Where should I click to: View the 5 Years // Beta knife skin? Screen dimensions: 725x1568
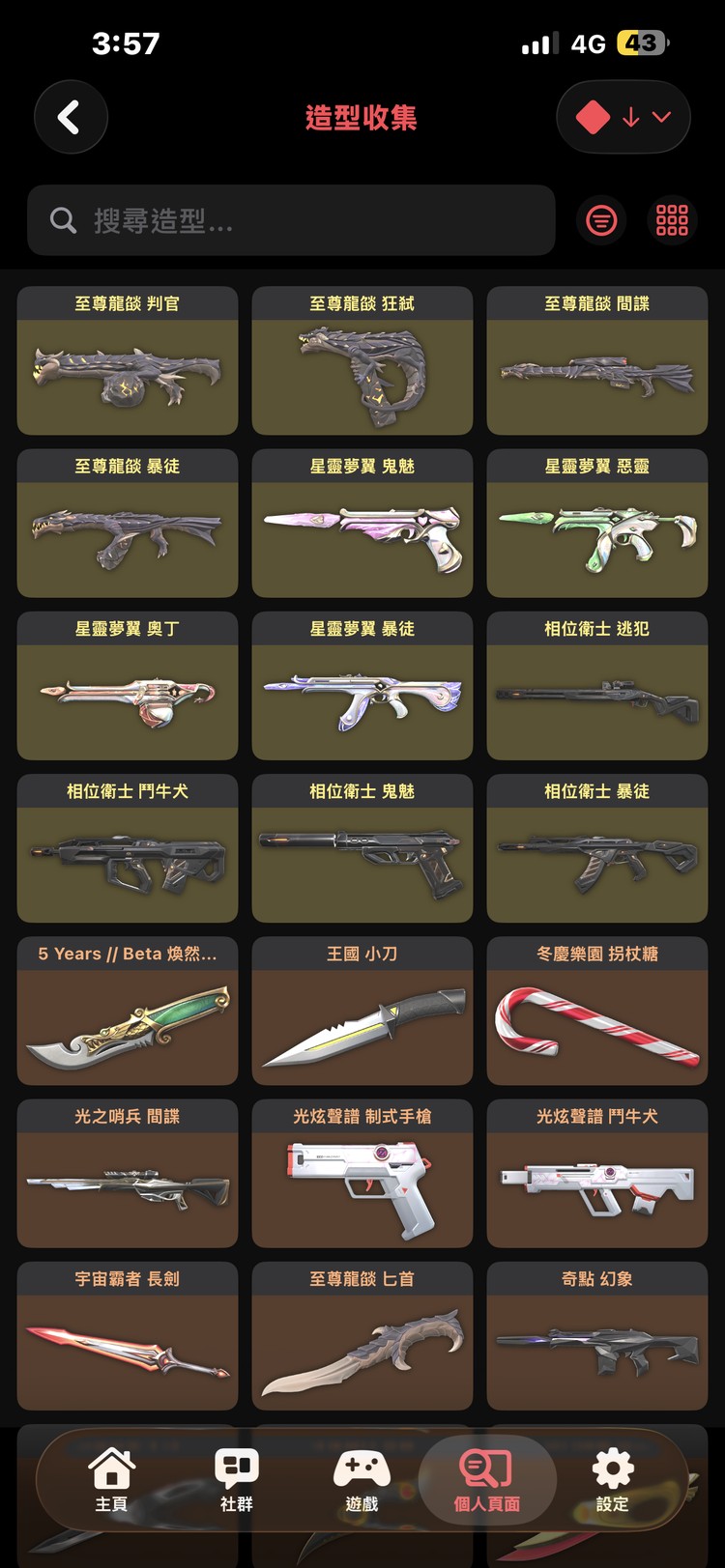(x=128, y=1010)
